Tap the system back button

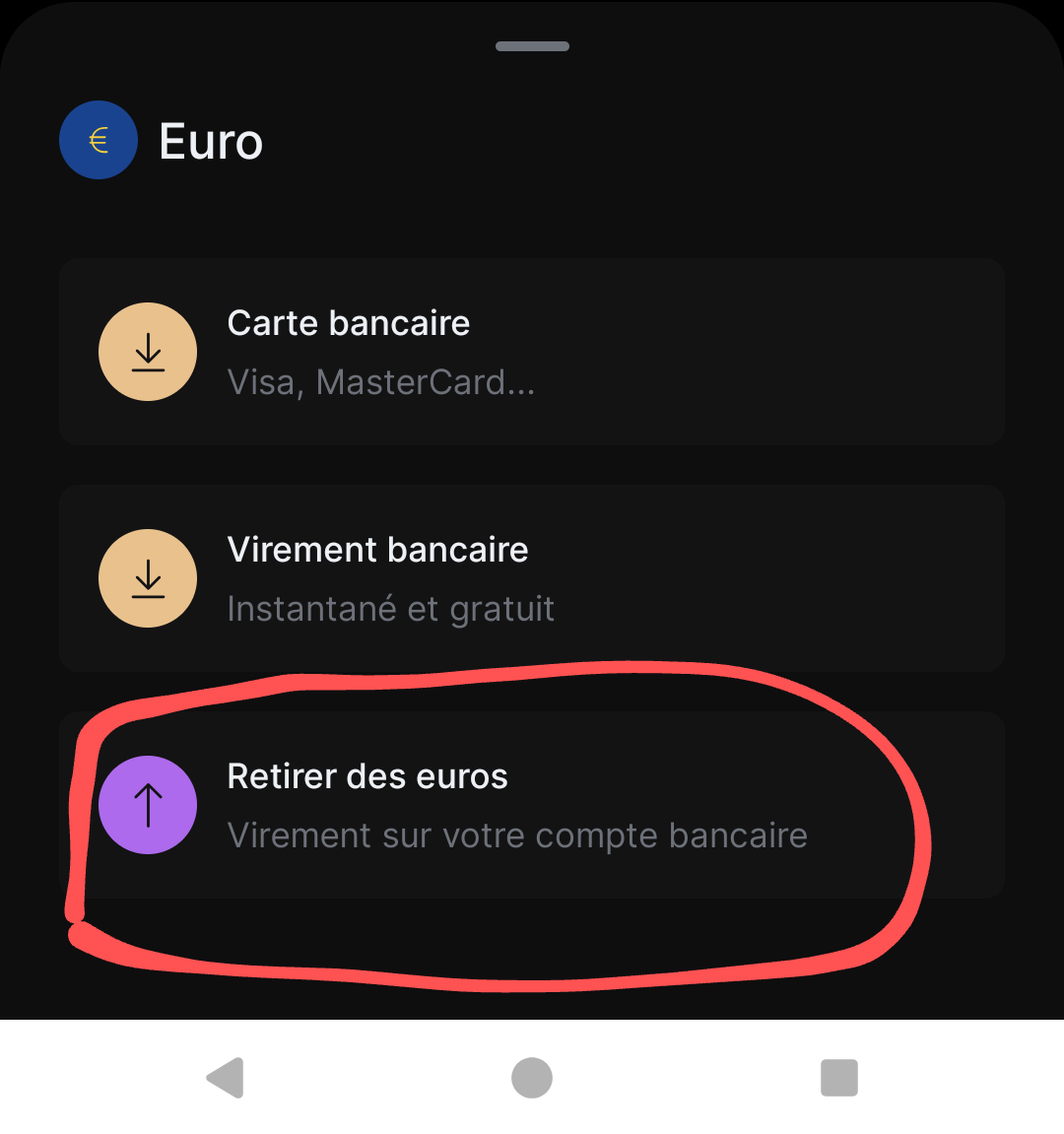(x=226, y=1077)
